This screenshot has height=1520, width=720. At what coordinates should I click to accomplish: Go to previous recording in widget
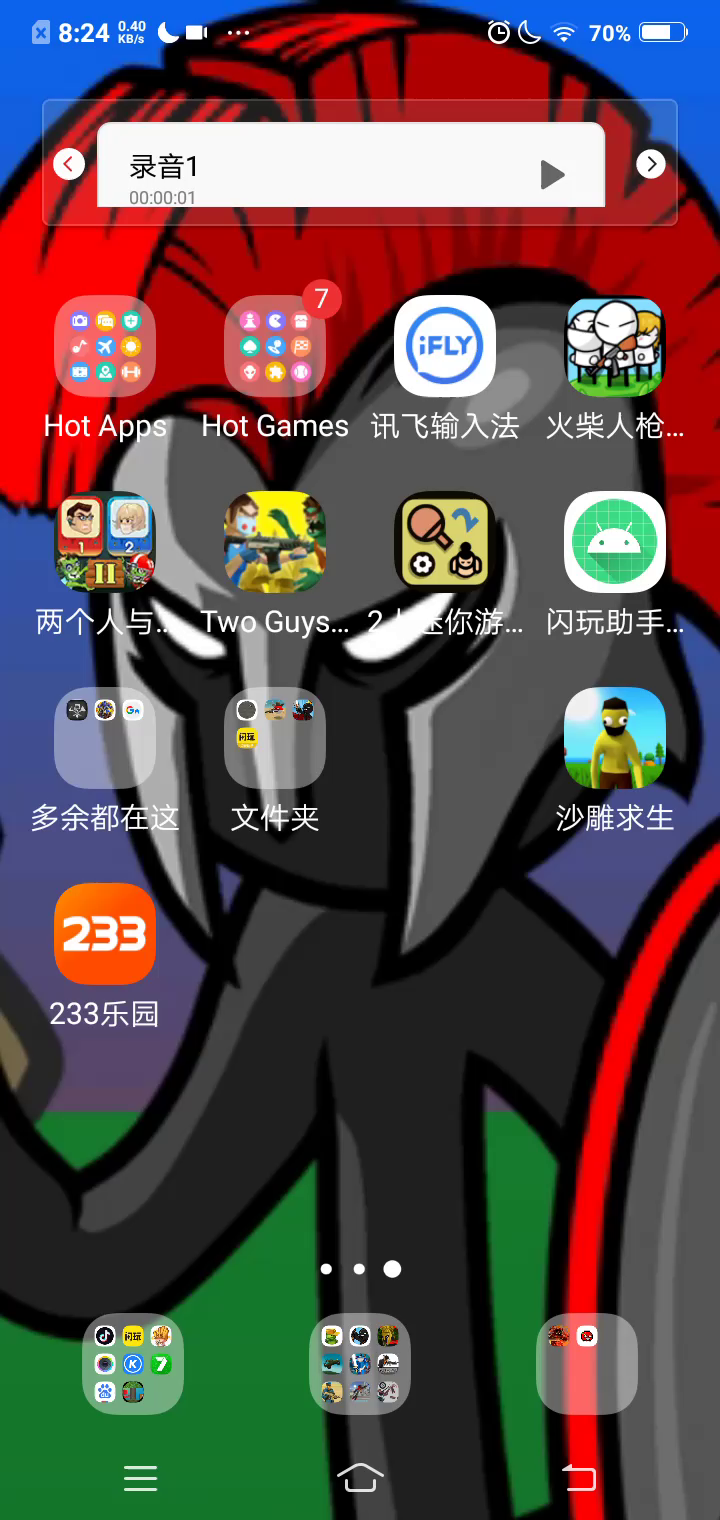(x=68, y=163)
